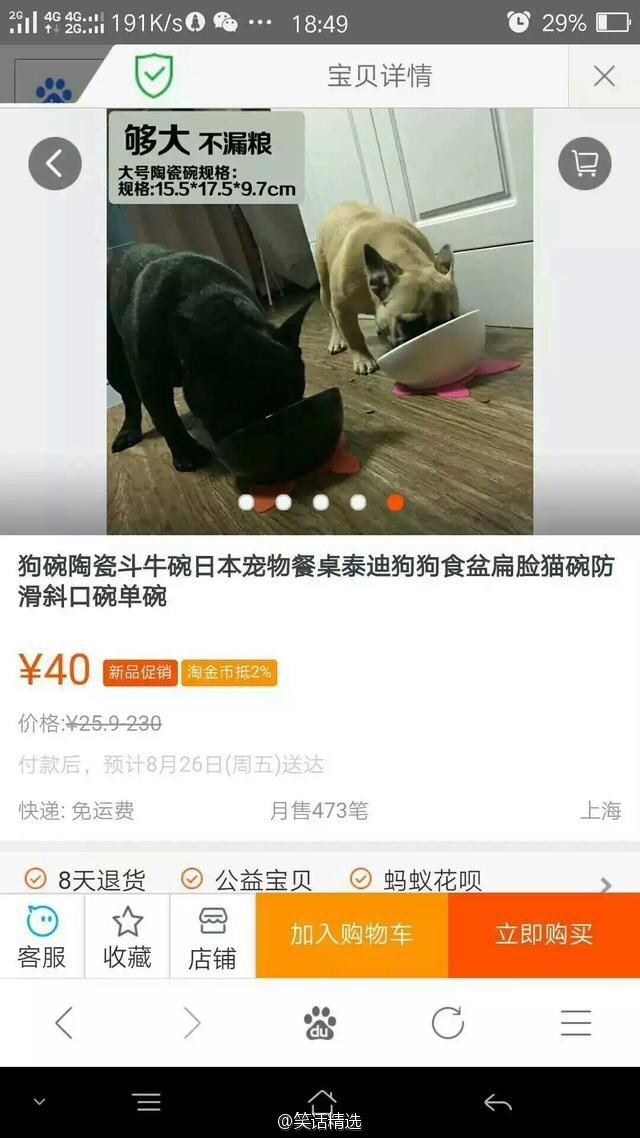Go forward in the browser toolbar
Screen dimensions: 640x1138
(192, 1022)
